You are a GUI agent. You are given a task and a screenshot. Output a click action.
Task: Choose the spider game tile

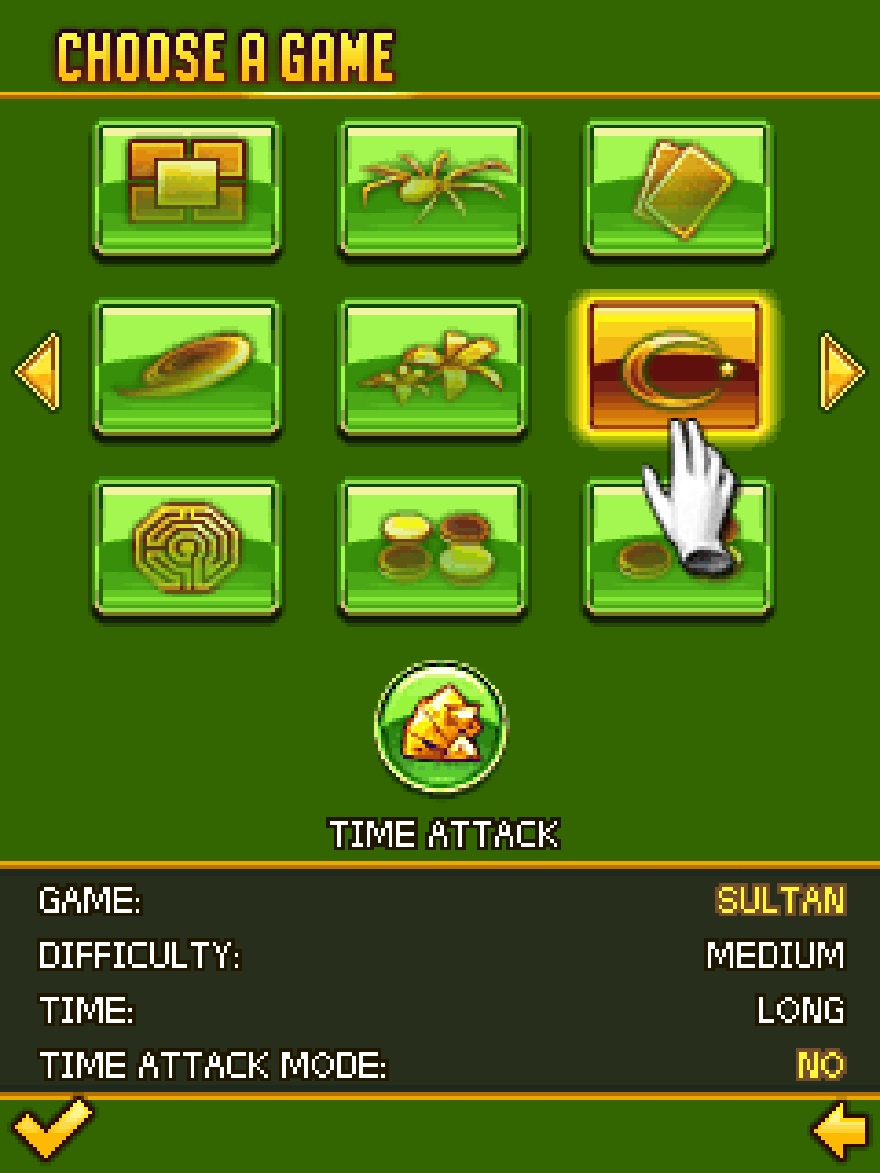[432, 187]
